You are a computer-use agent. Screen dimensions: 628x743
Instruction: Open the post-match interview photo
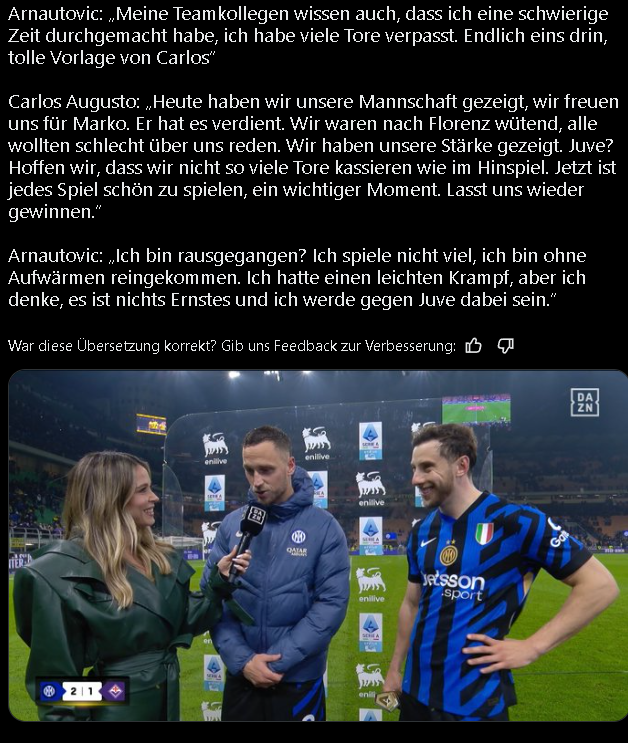click(x=316, y=546)
